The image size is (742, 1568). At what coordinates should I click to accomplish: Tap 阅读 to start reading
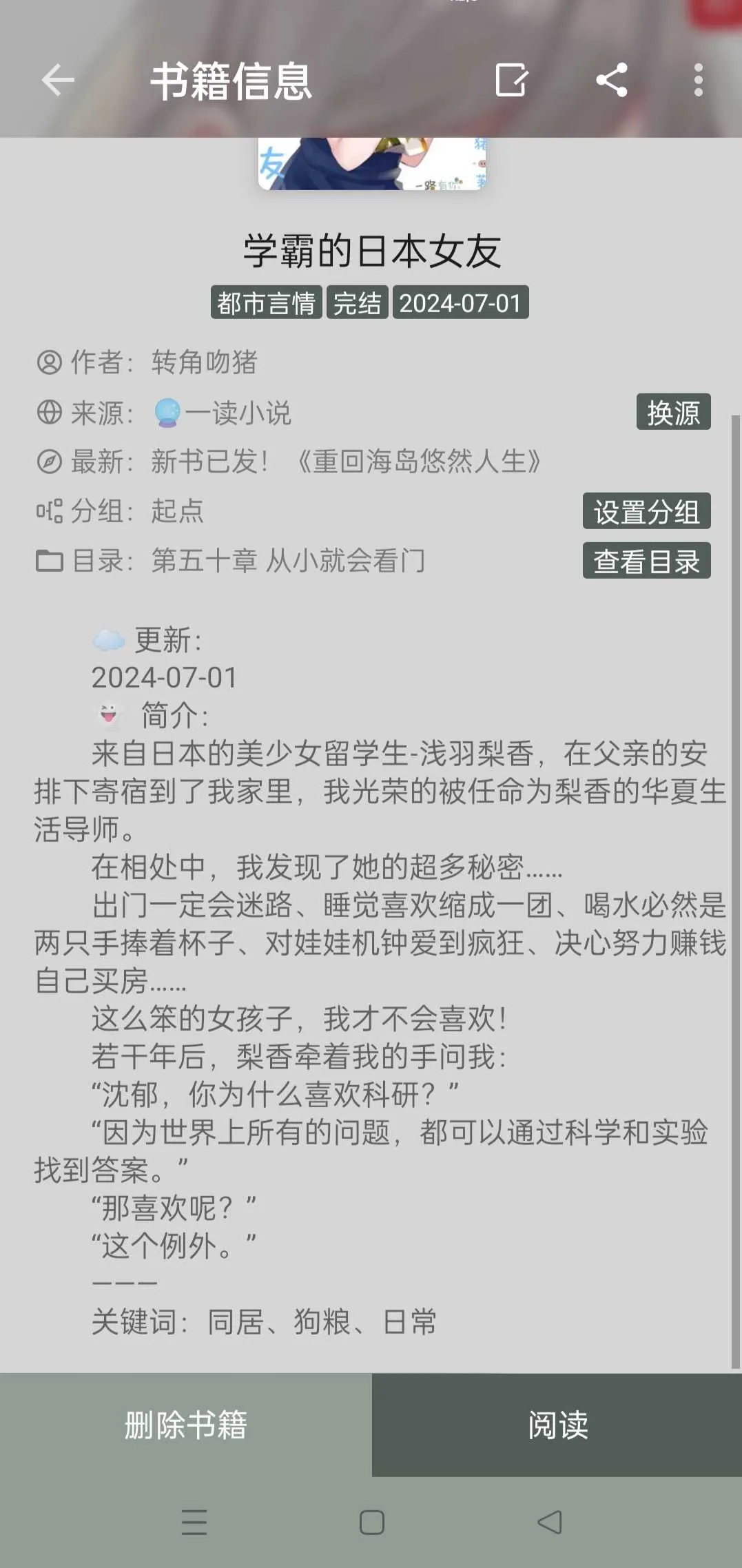pyautogui.click(x=557, y=1425)
